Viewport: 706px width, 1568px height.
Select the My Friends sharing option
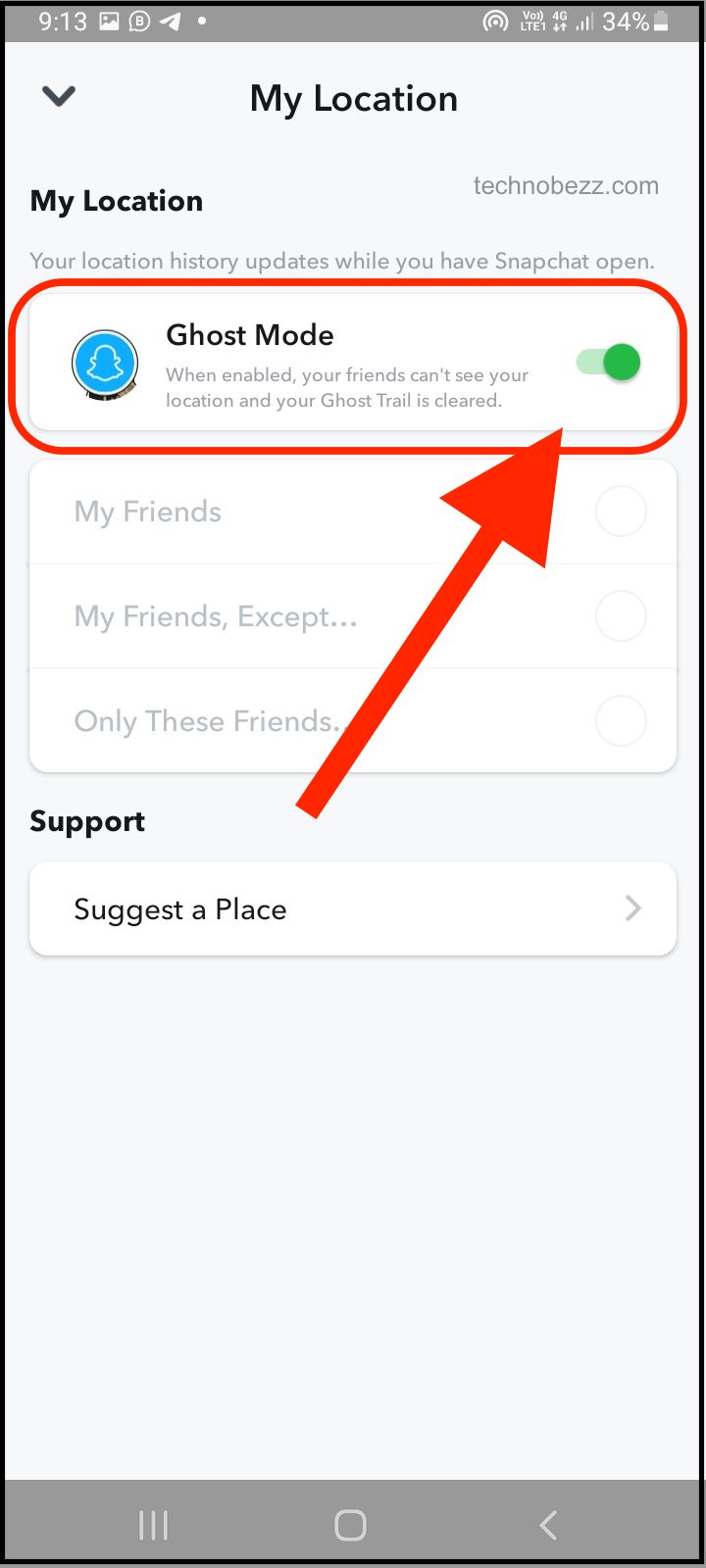353,512
